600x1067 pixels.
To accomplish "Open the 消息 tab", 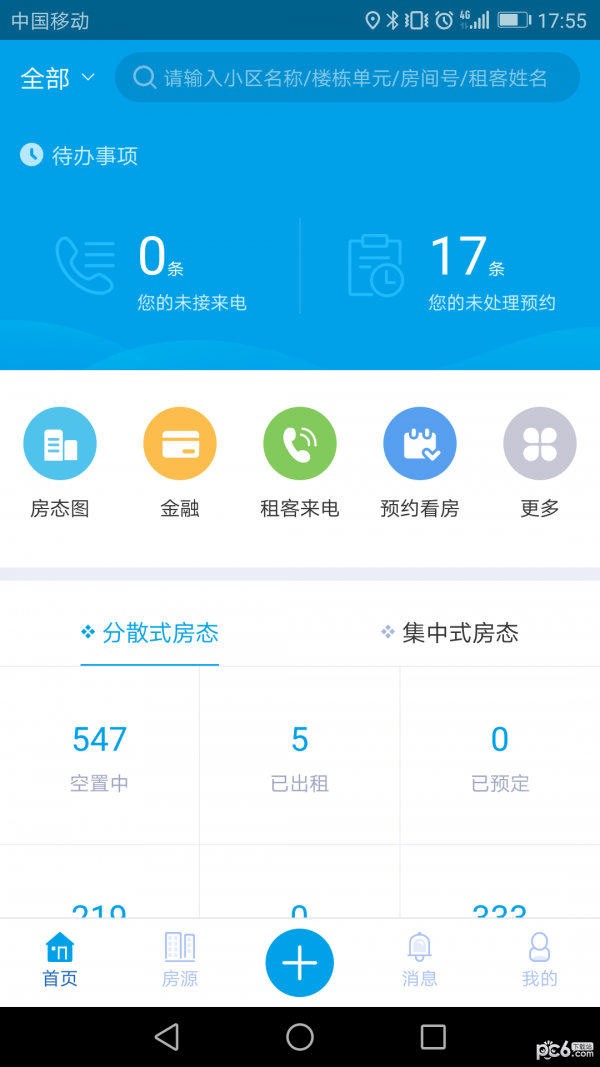I will coord(420,960).
